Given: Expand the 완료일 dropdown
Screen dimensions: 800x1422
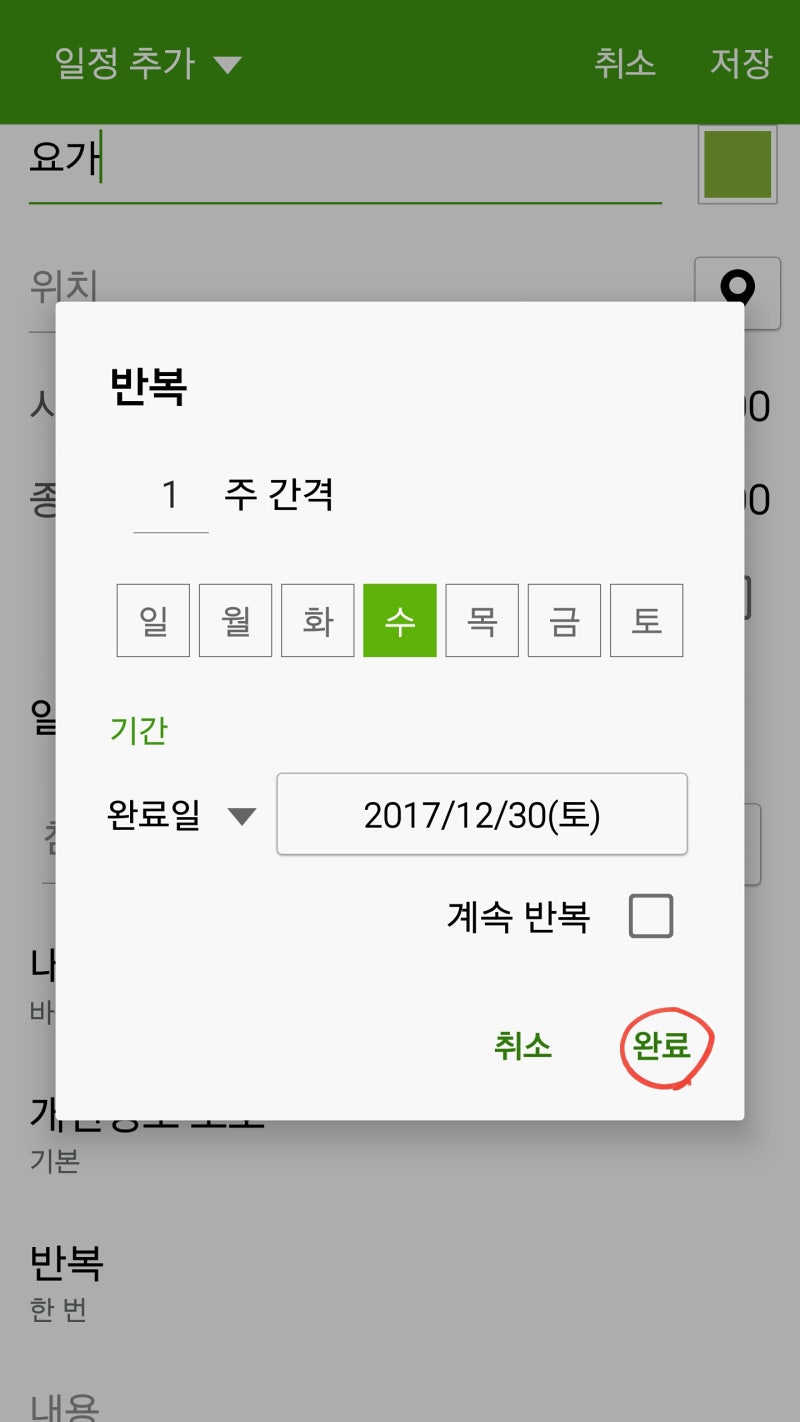Looking at the screenshot, I should [181, 816].
